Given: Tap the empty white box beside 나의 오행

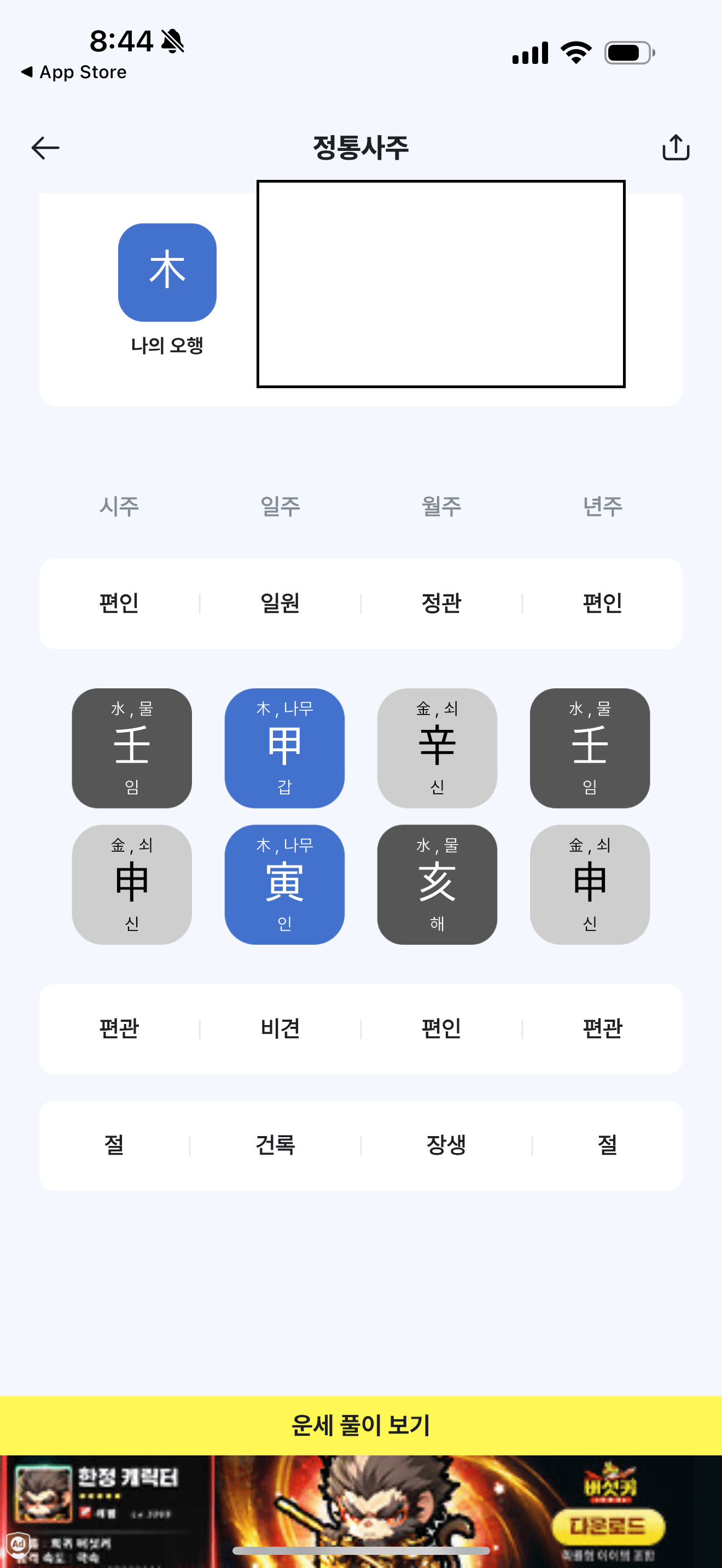Looking at the screenshot, I should coord(441,284).
